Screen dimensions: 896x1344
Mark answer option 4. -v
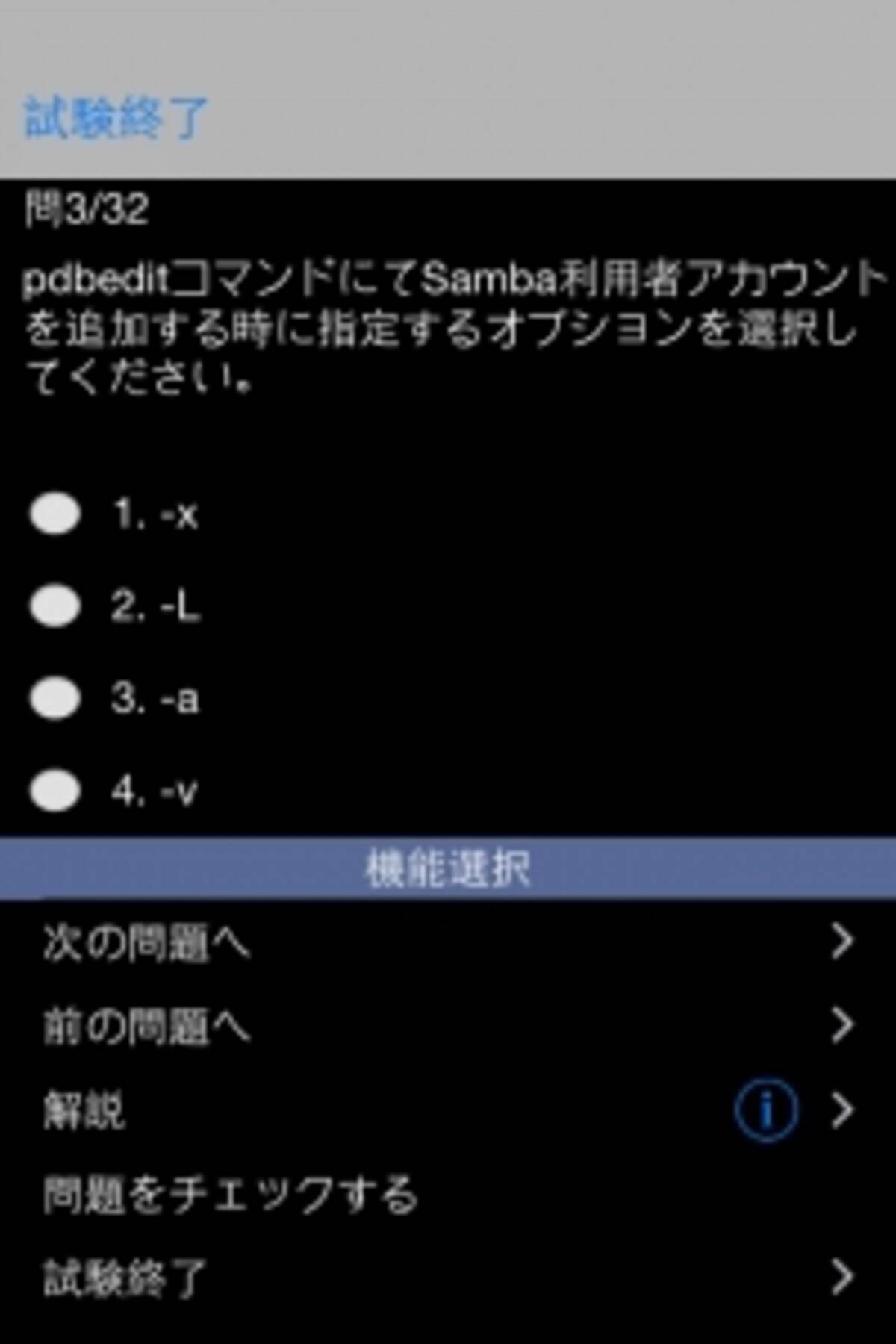55,791
